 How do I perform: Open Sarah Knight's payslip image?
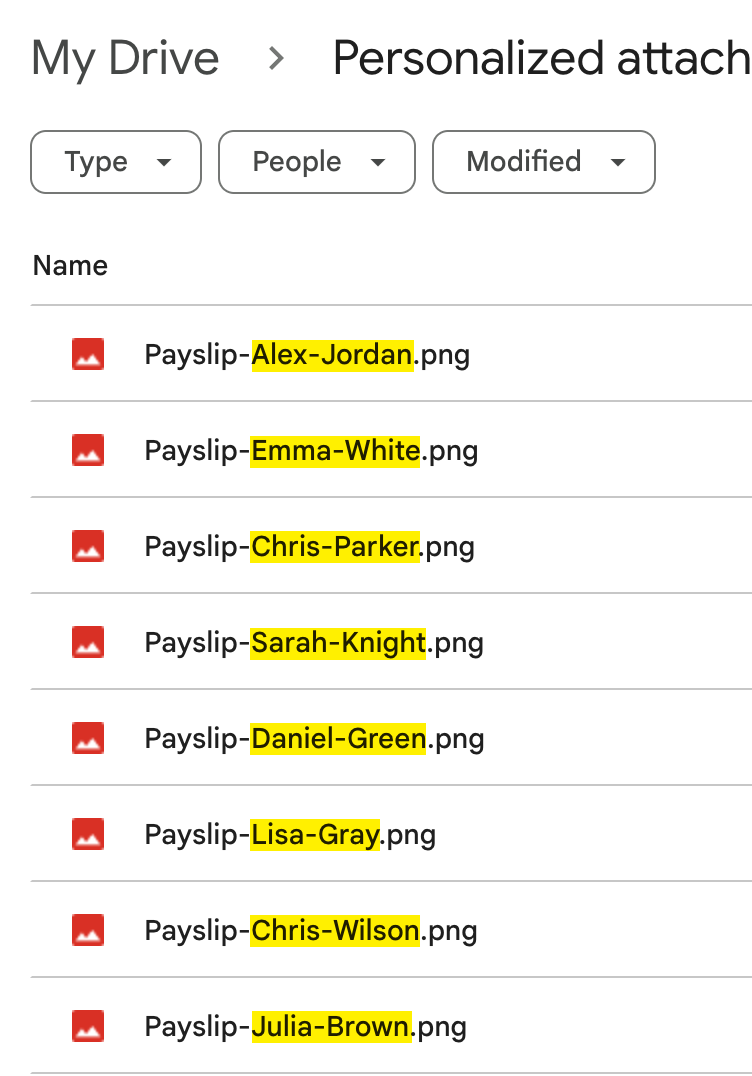tap(314, 643)
